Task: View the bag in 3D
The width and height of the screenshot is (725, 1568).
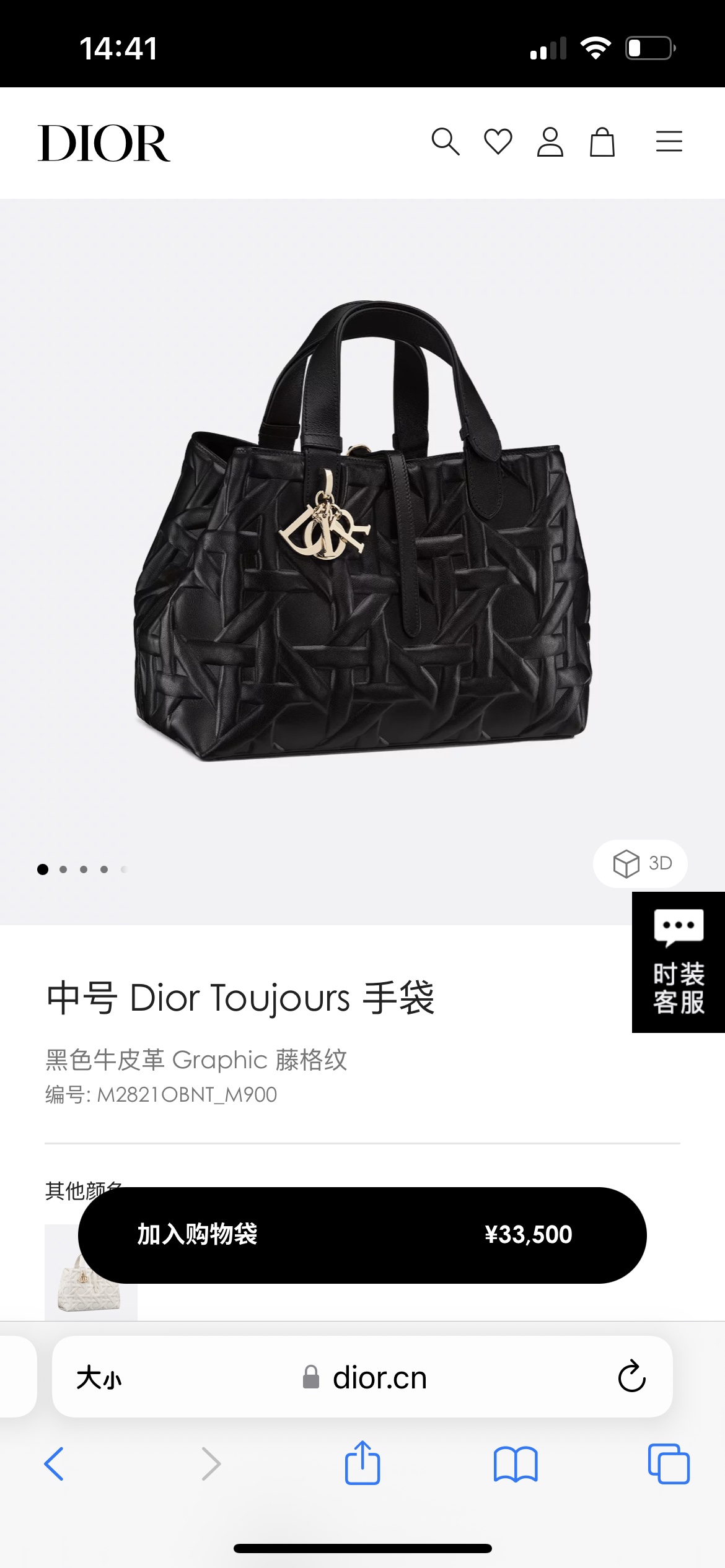Action: pos(640,863)
